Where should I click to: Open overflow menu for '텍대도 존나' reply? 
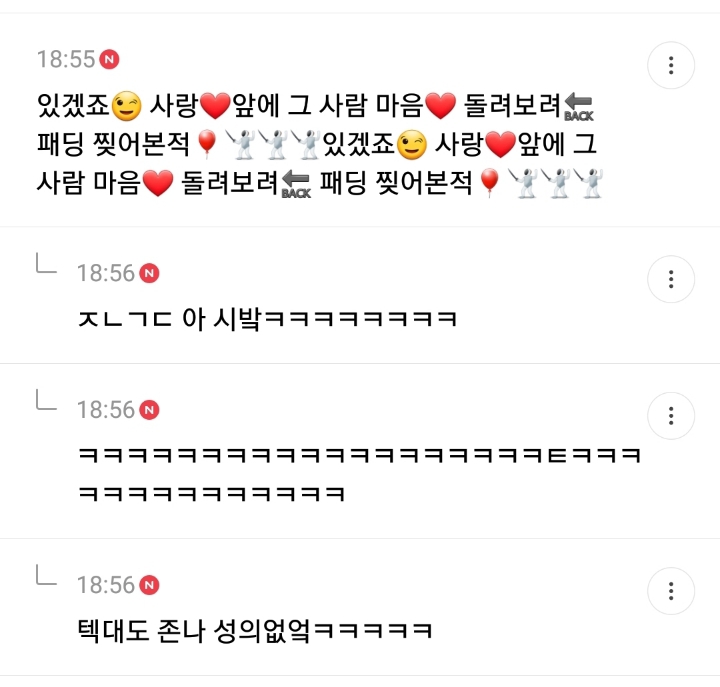(x=671, y=591)
